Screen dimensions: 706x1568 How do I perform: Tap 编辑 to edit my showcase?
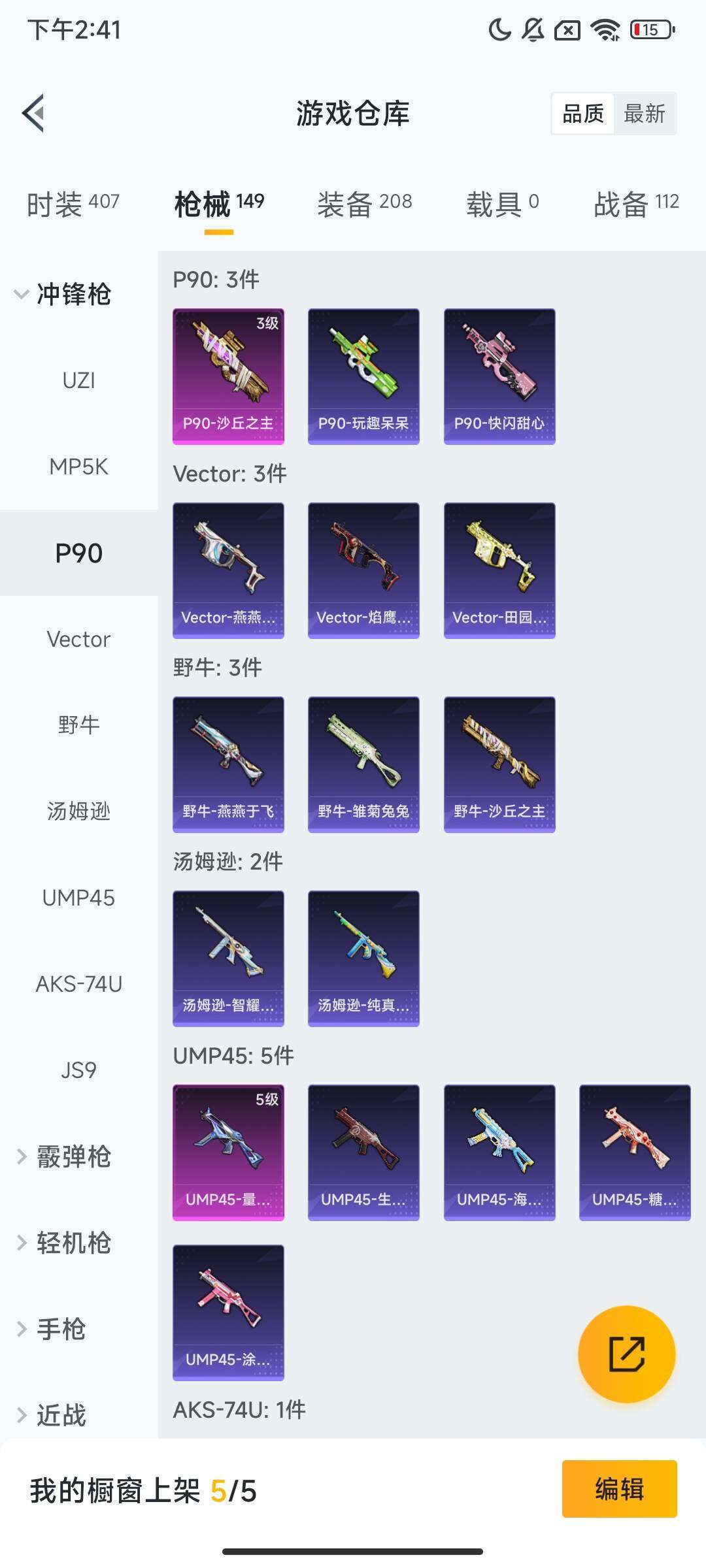tap(619, 1489)
